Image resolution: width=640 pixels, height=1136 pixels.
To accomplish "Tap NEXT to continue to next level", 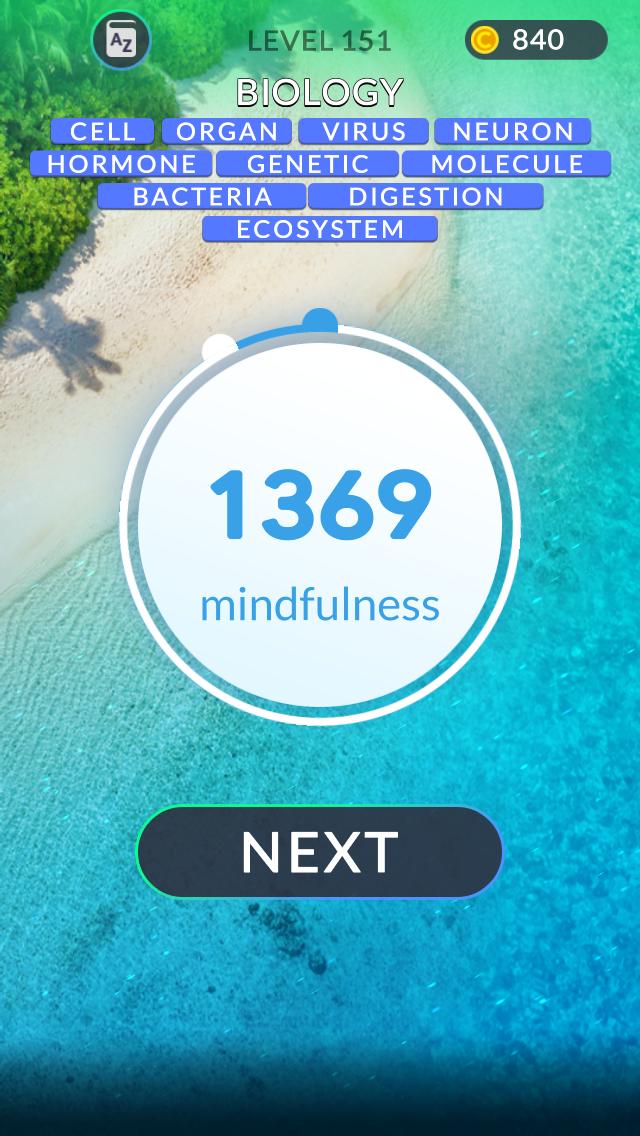I will pos(320,852).
